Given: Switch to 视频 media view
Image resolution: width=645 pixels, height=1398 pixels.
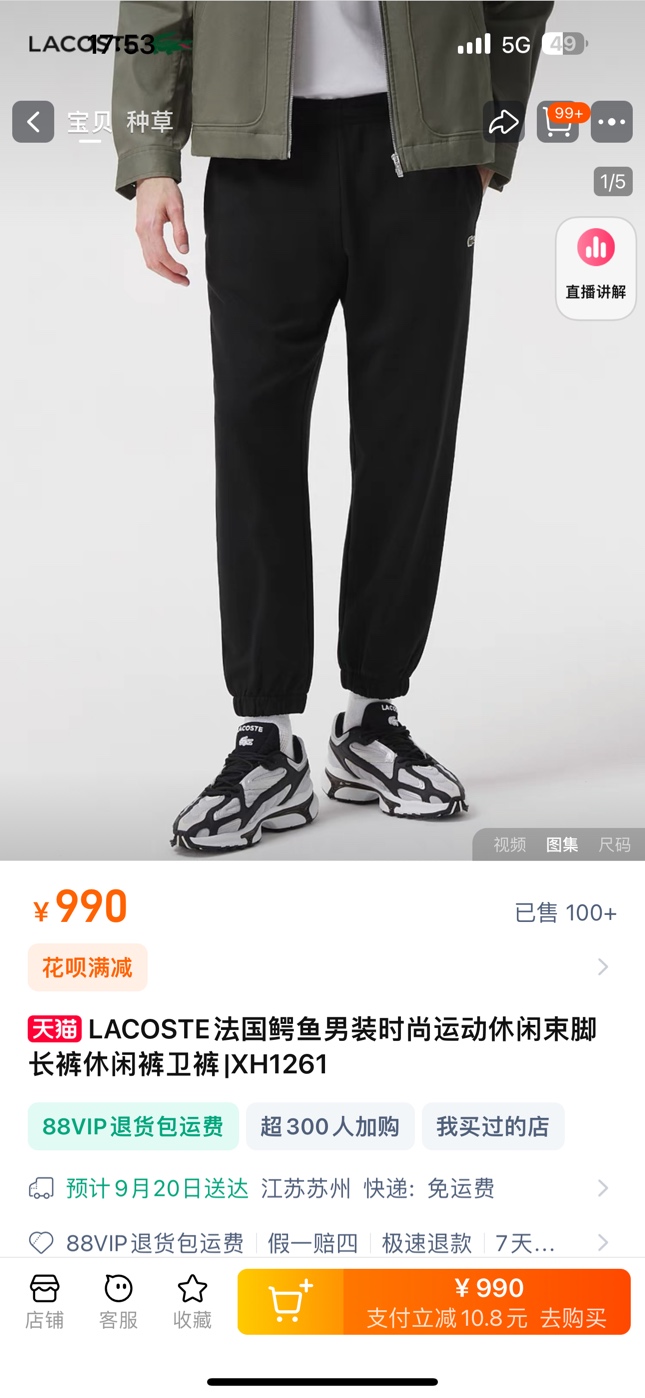Looking at the screenshot, I should click(x=509, y=845).
